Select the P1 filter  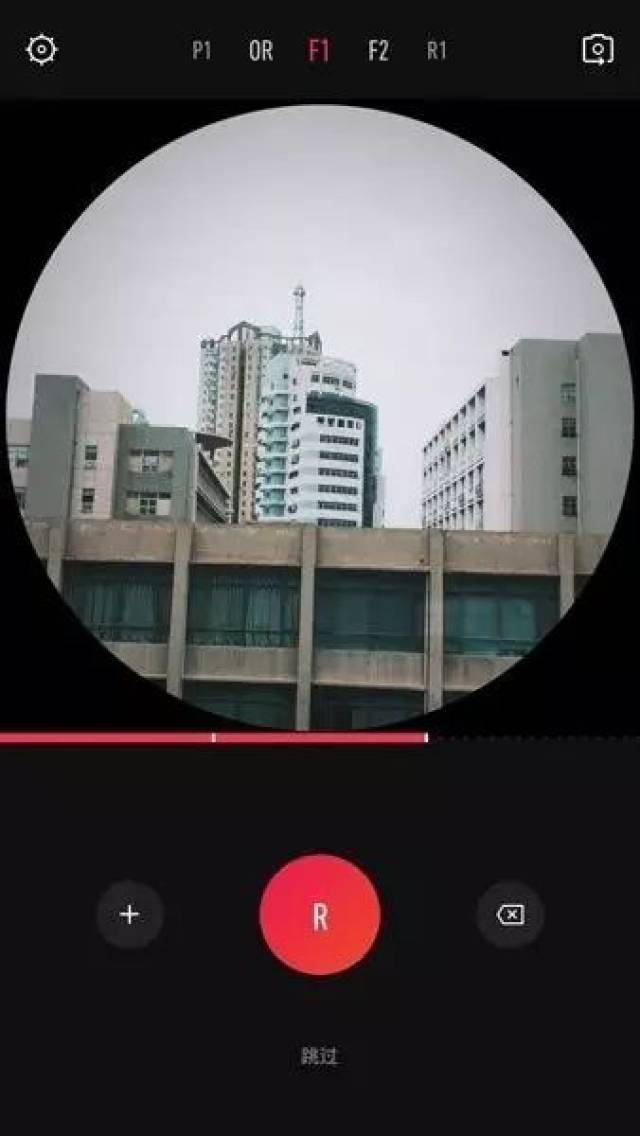click(202, 51)
